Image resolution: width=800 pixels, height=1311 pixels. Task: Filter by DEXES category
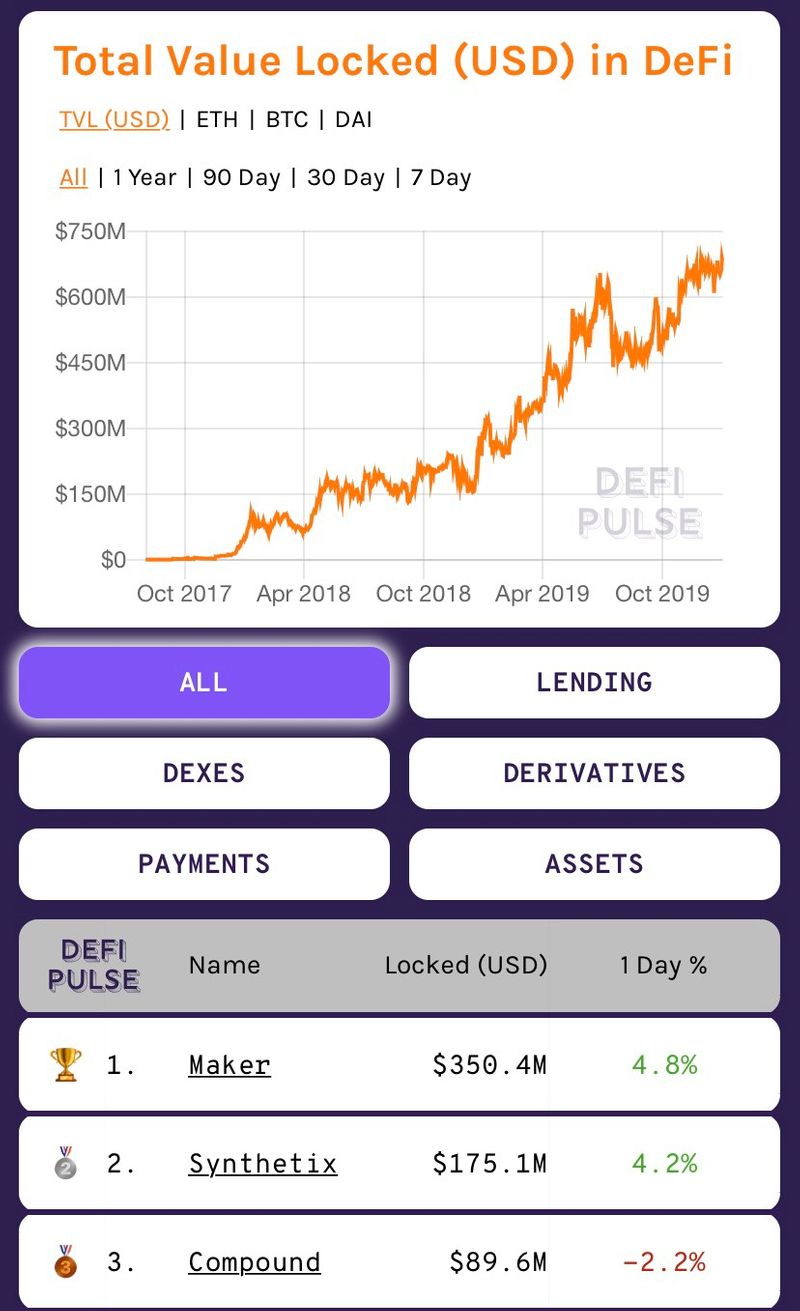click(x=204, y=773)
